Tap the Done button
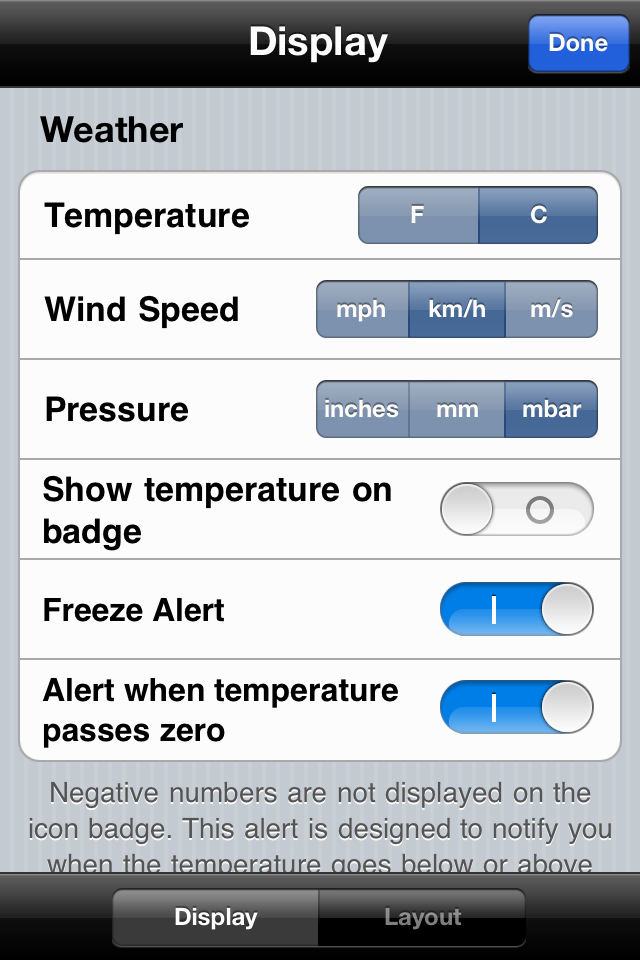 coord(578,44)
